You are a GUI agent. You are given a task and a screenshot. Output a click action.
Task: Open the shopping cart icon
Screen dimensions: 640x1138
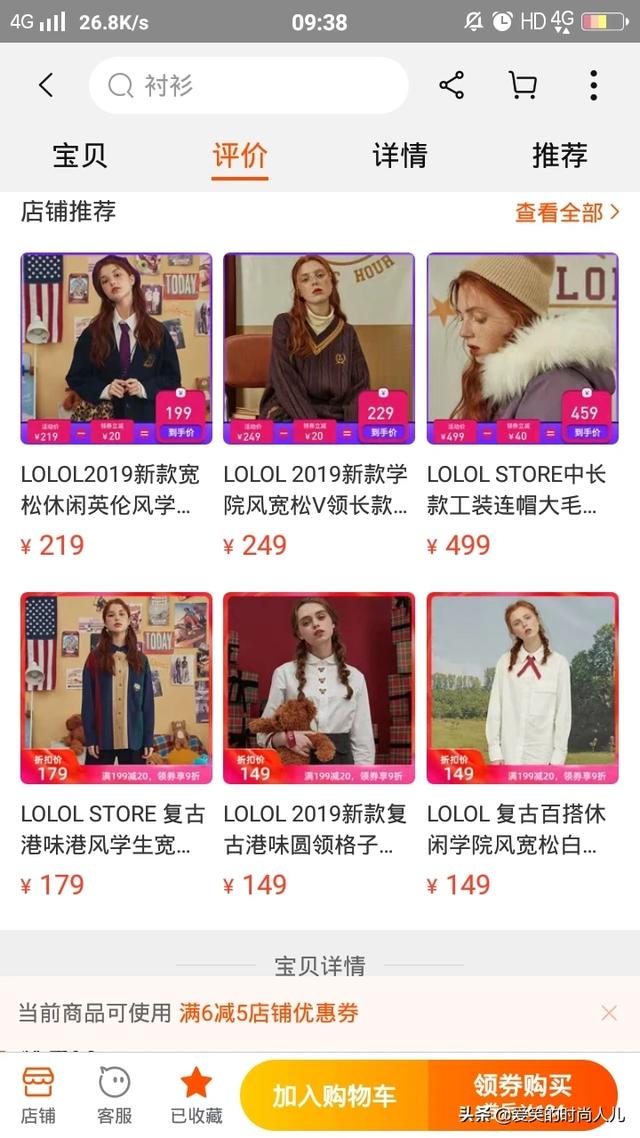[x=522, y=85]
